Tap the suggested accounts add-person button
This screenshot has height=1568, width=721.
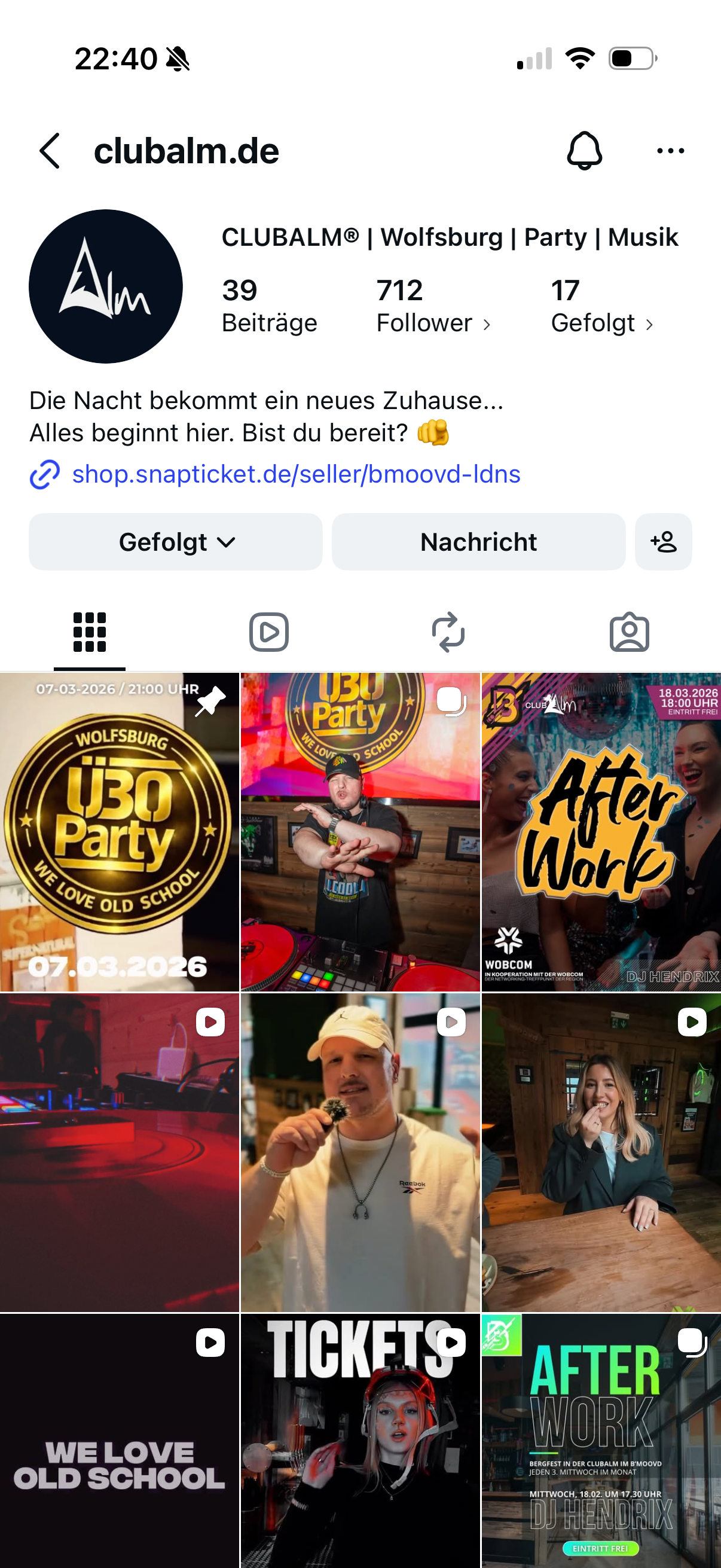pyautogui.click(x=663, y=542)
